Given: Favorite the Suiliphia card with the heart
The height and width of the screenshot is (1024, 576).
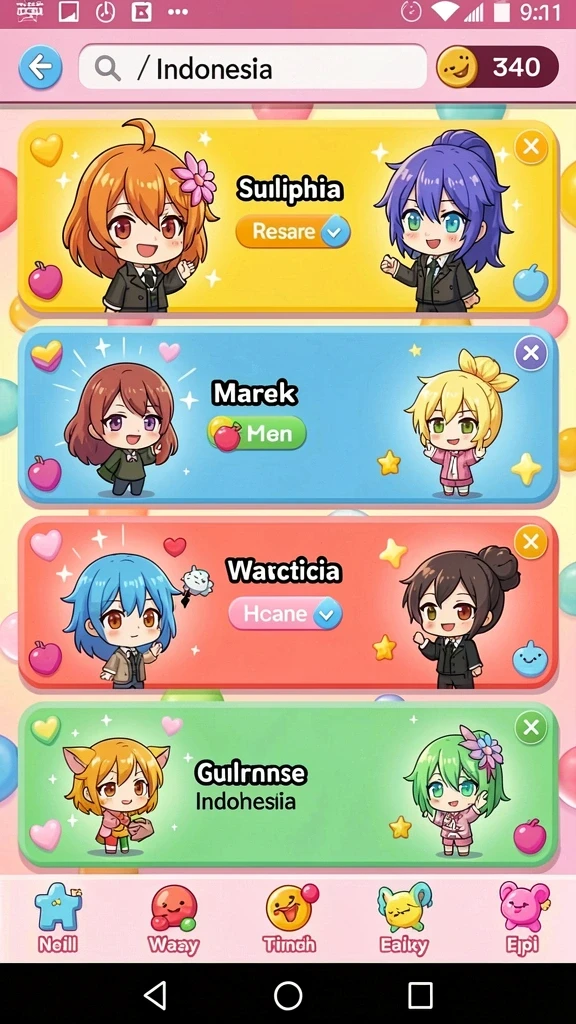Looking at the screenshot, I should pyautogui.click(x=46, y=150).
